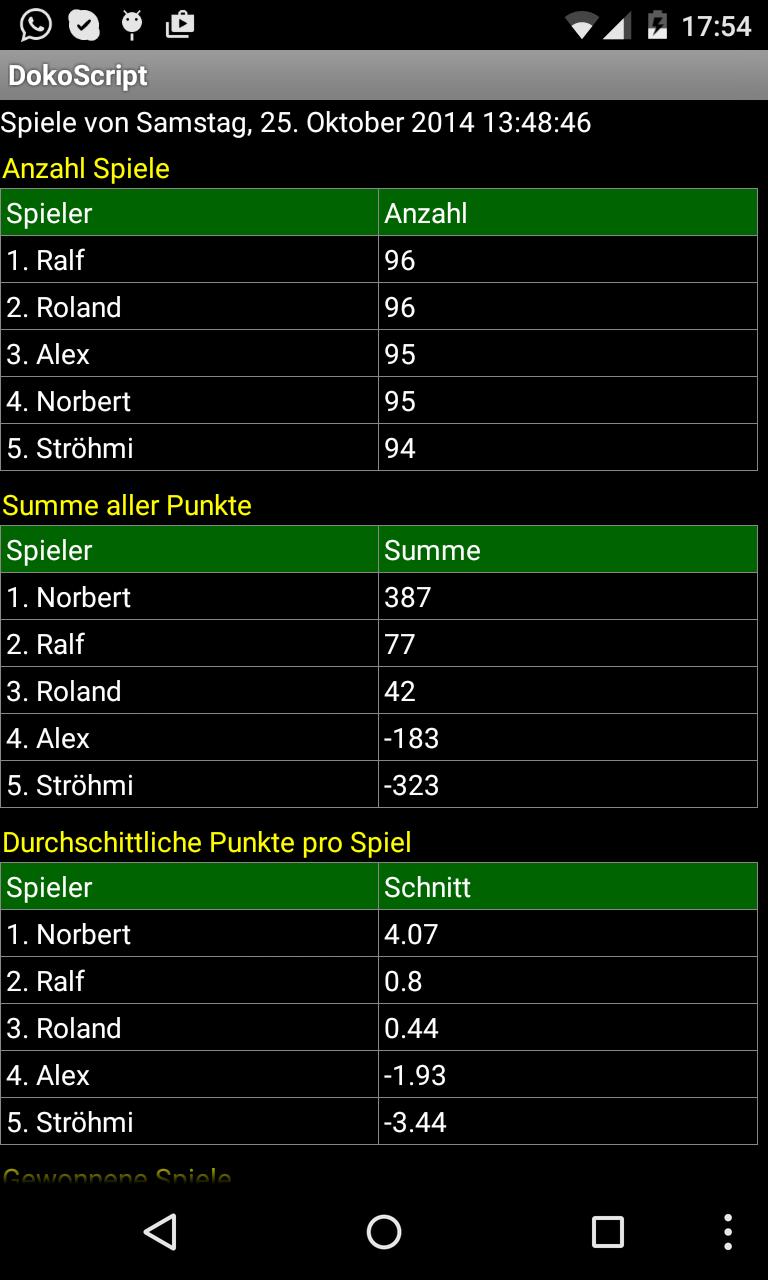Go back using the navigation bar
Image resolution: width=768 pixels, height=1280 pixels.
[161, 1232]
